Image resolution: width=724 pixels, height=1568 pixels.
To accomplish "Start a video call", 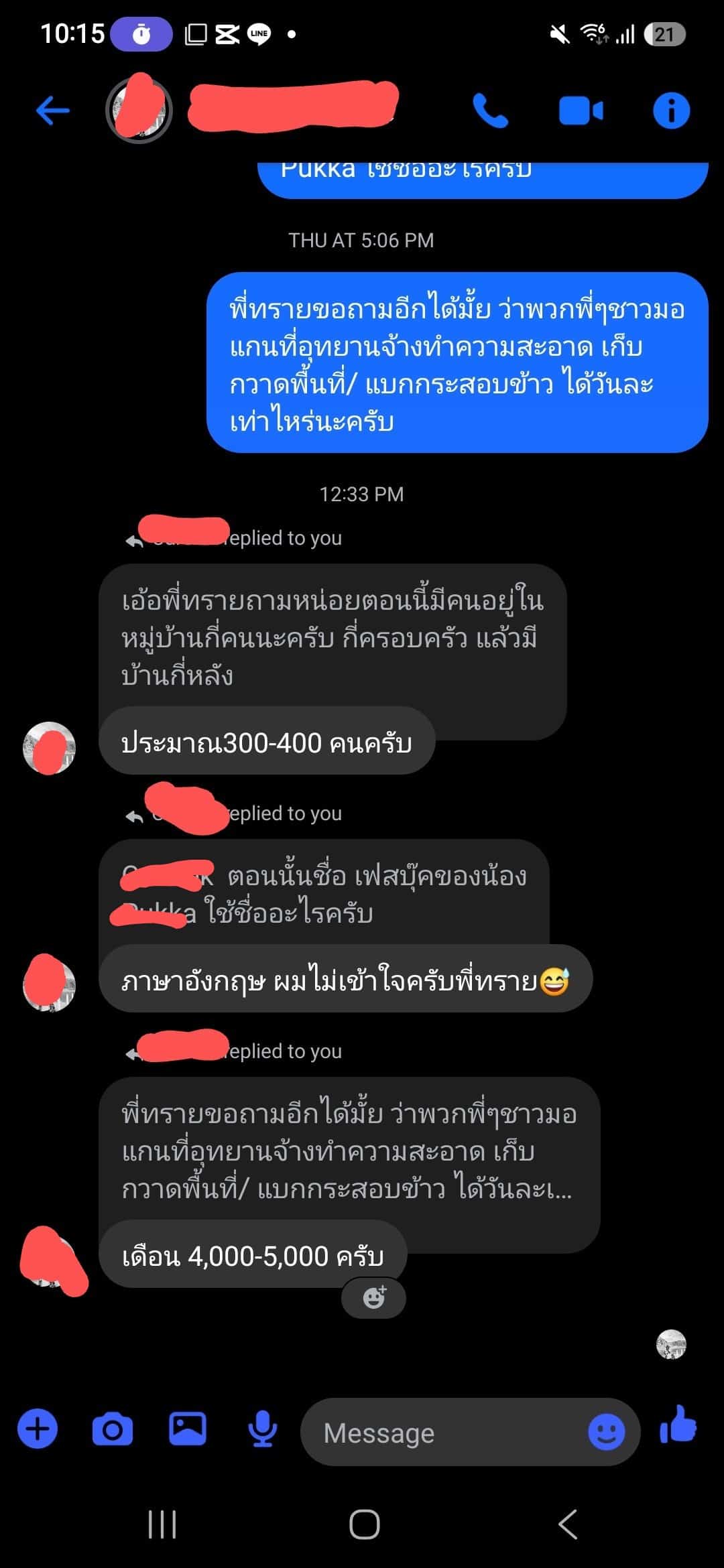I will (581, 111).
